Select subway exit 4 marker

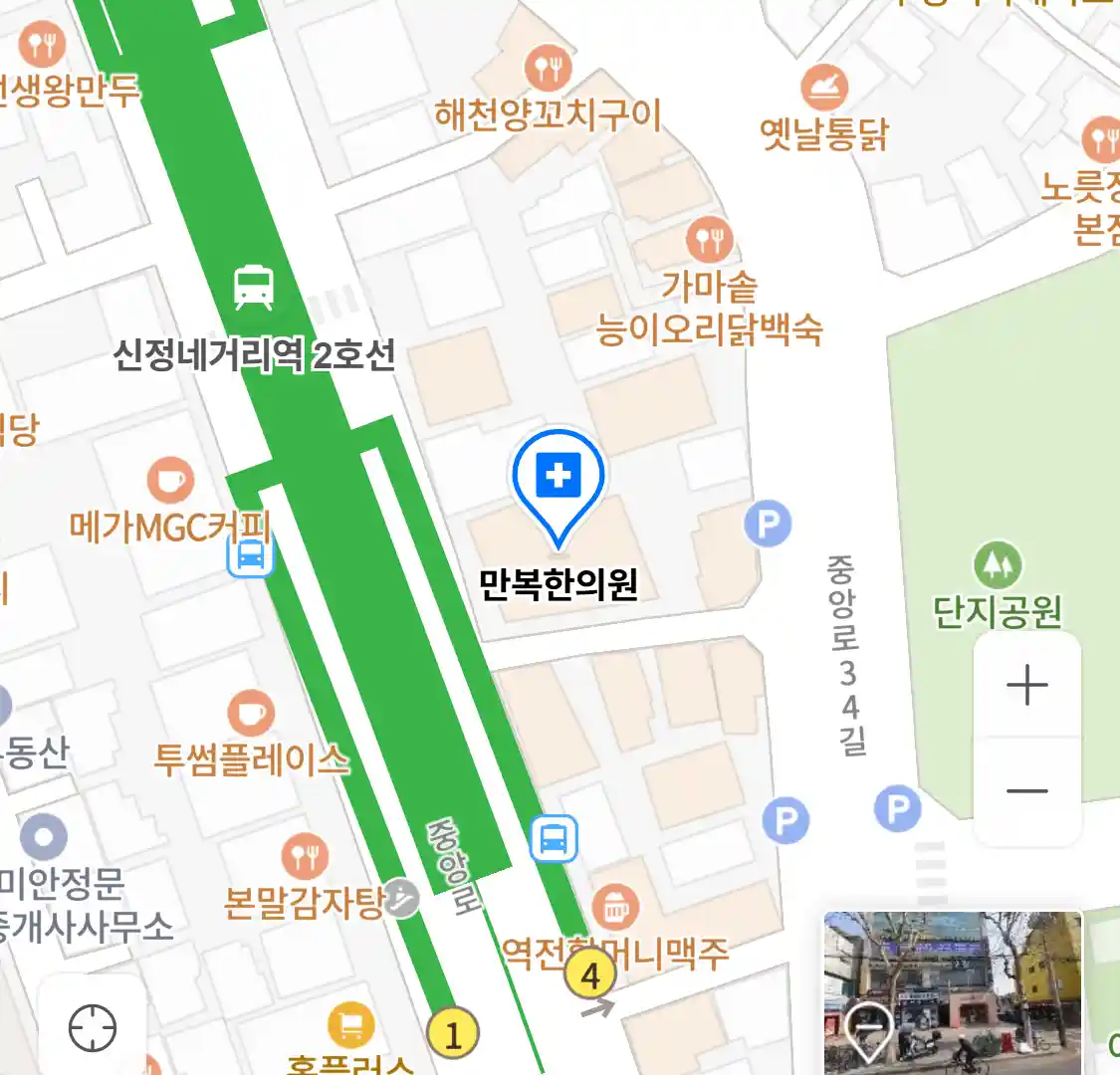(590, 975)
